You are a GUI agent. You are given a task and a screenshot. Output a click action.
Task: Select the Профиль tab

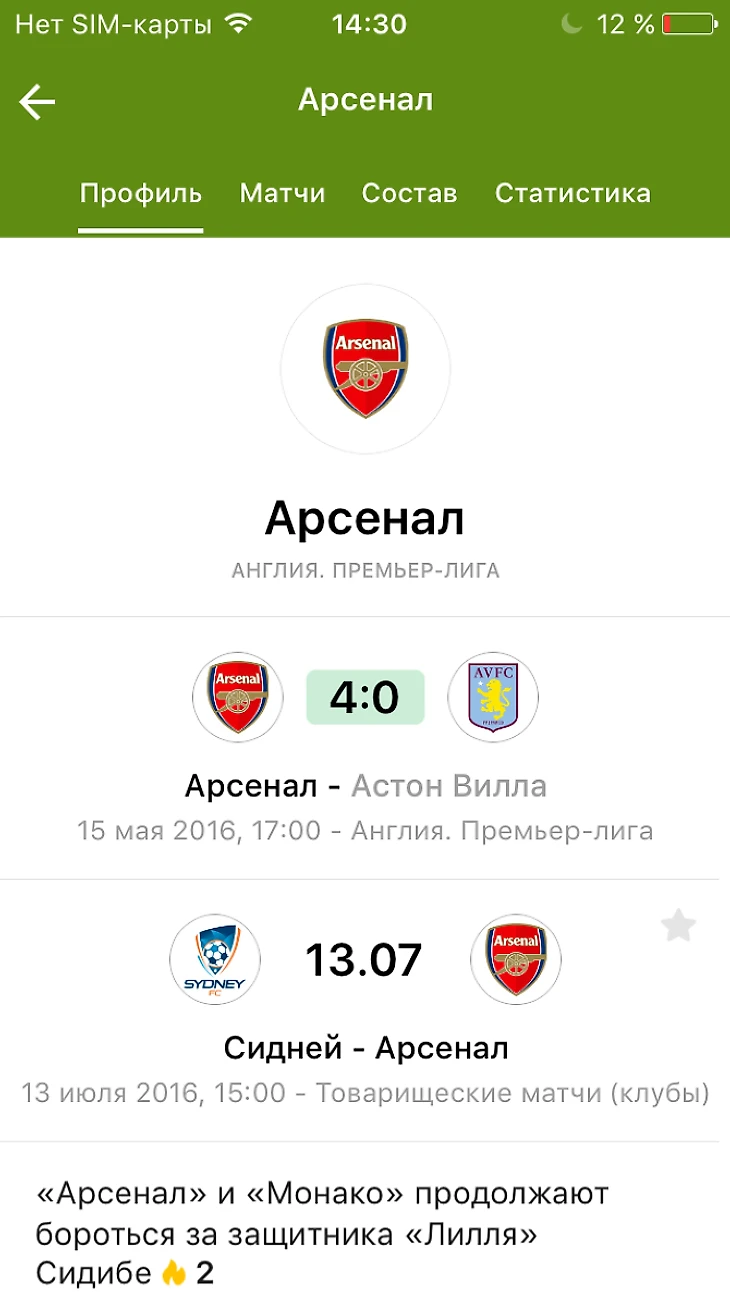pos(141,193)
